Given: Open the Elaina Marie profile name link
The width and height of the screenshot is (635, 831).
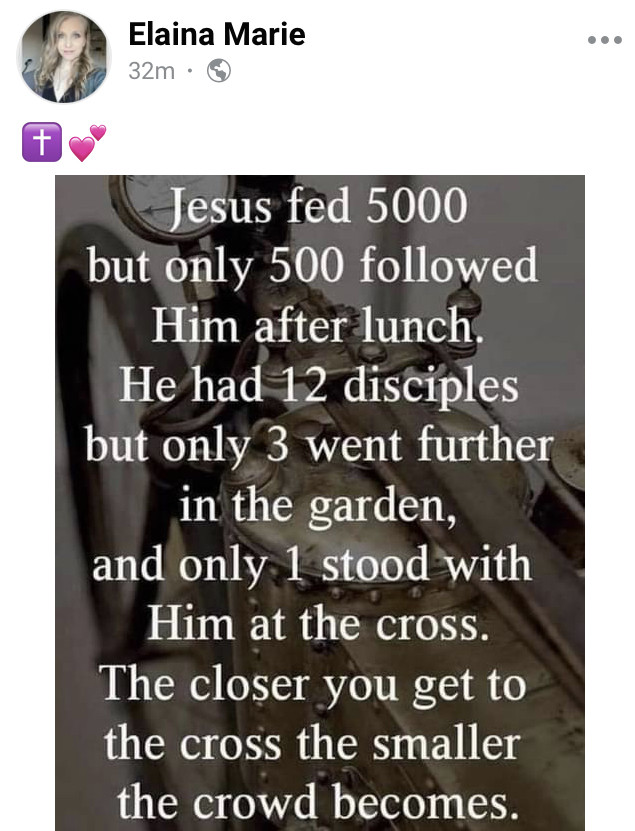Looking at the screenshot, I should (x=216, y=35).
